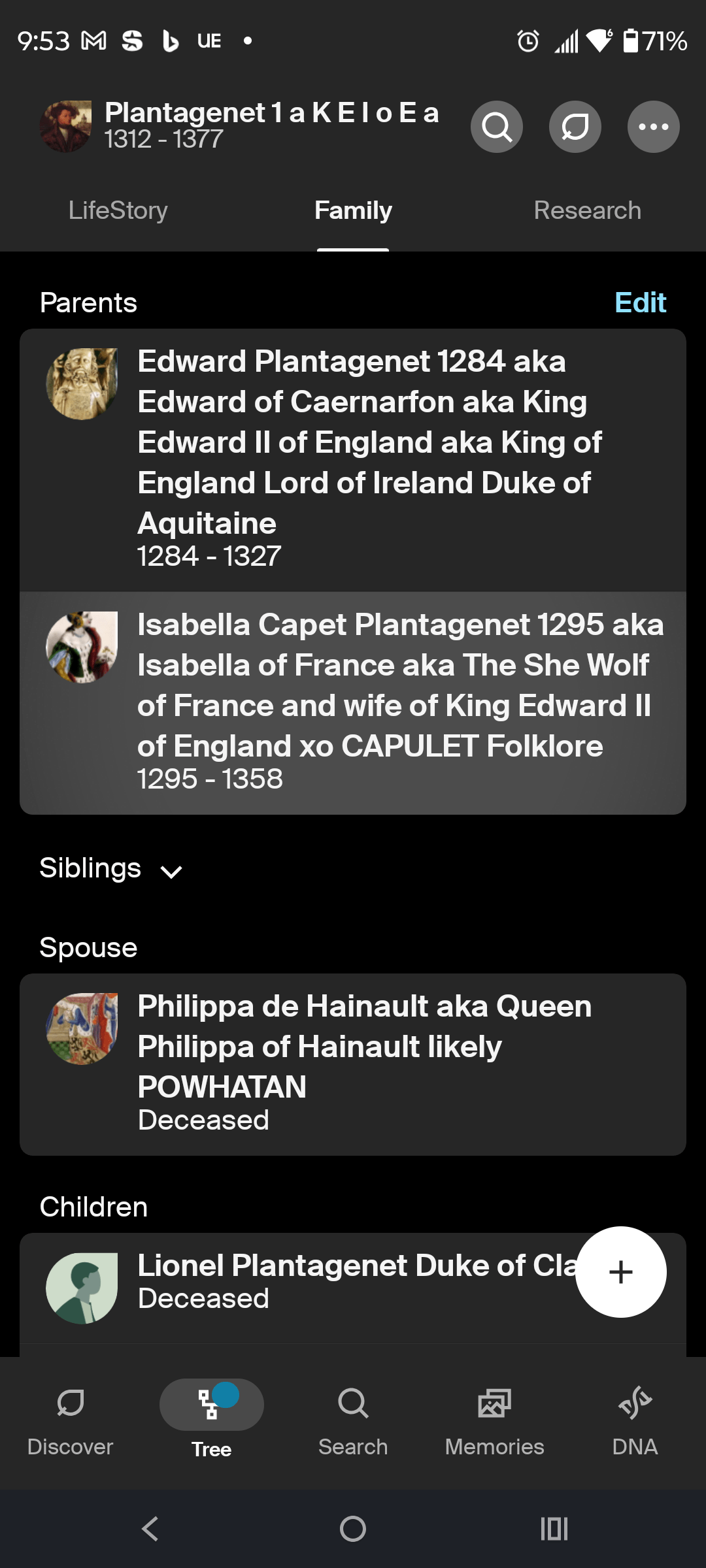
Task: Tap the add button to add a family member
Action: (x=620, y=1271)
